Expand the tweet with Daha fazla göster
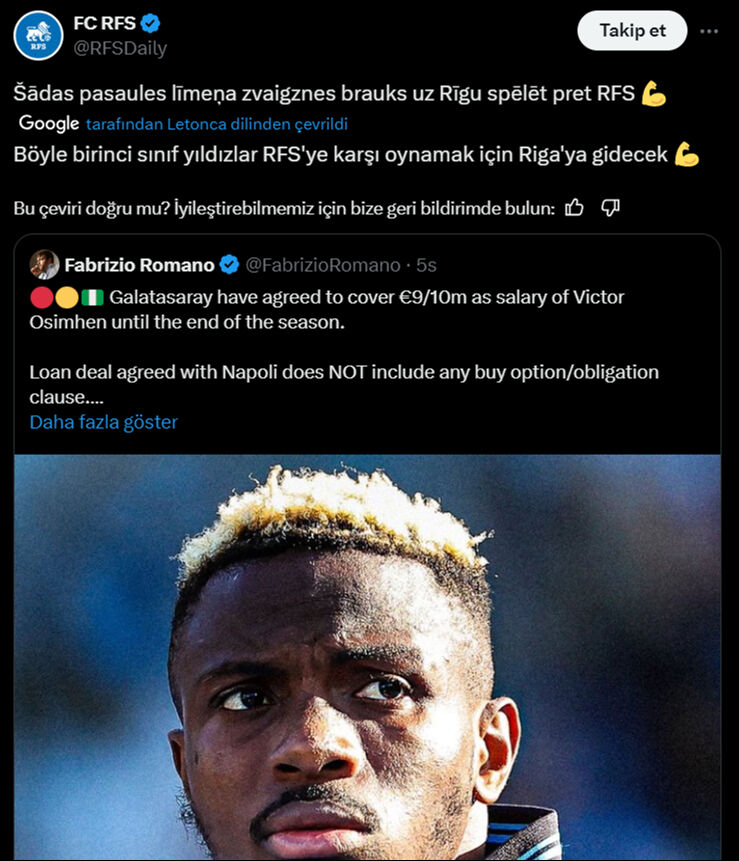 click(103, 422)
